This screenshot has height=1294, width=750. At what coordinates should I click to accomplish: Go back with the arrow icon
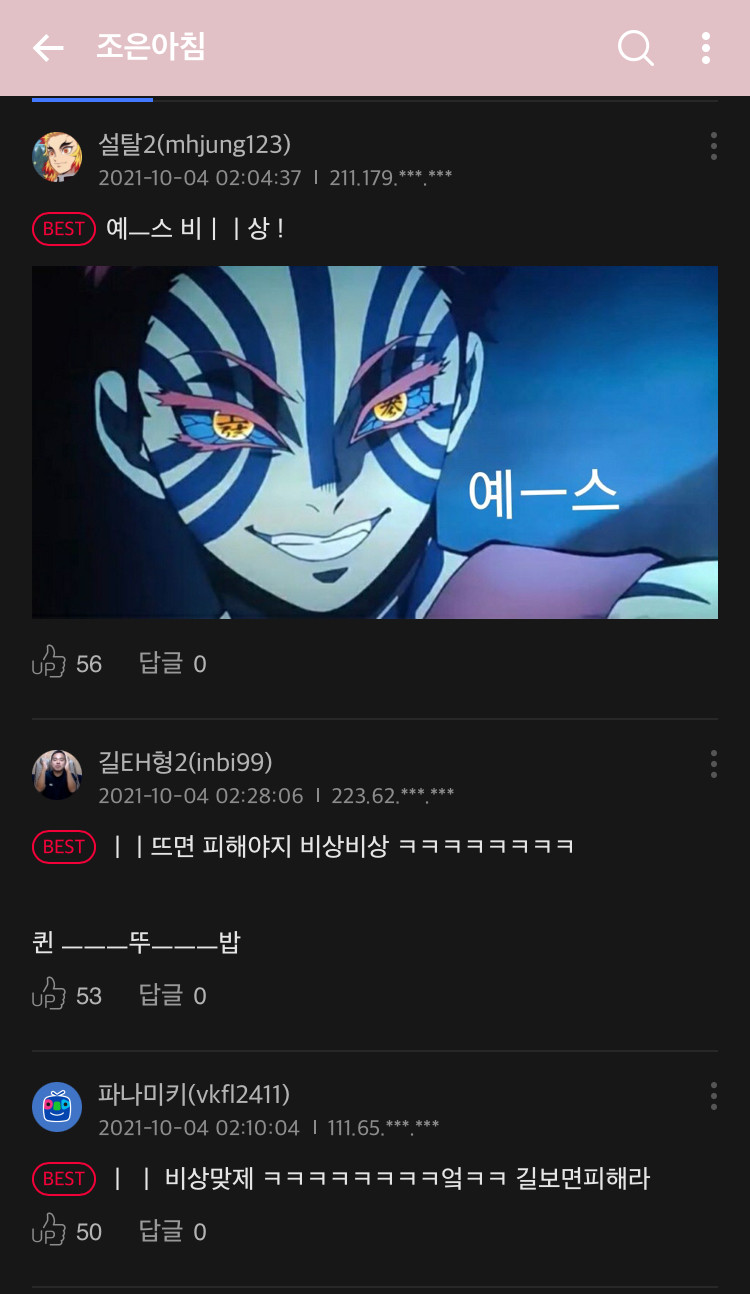tap(48, 48)
